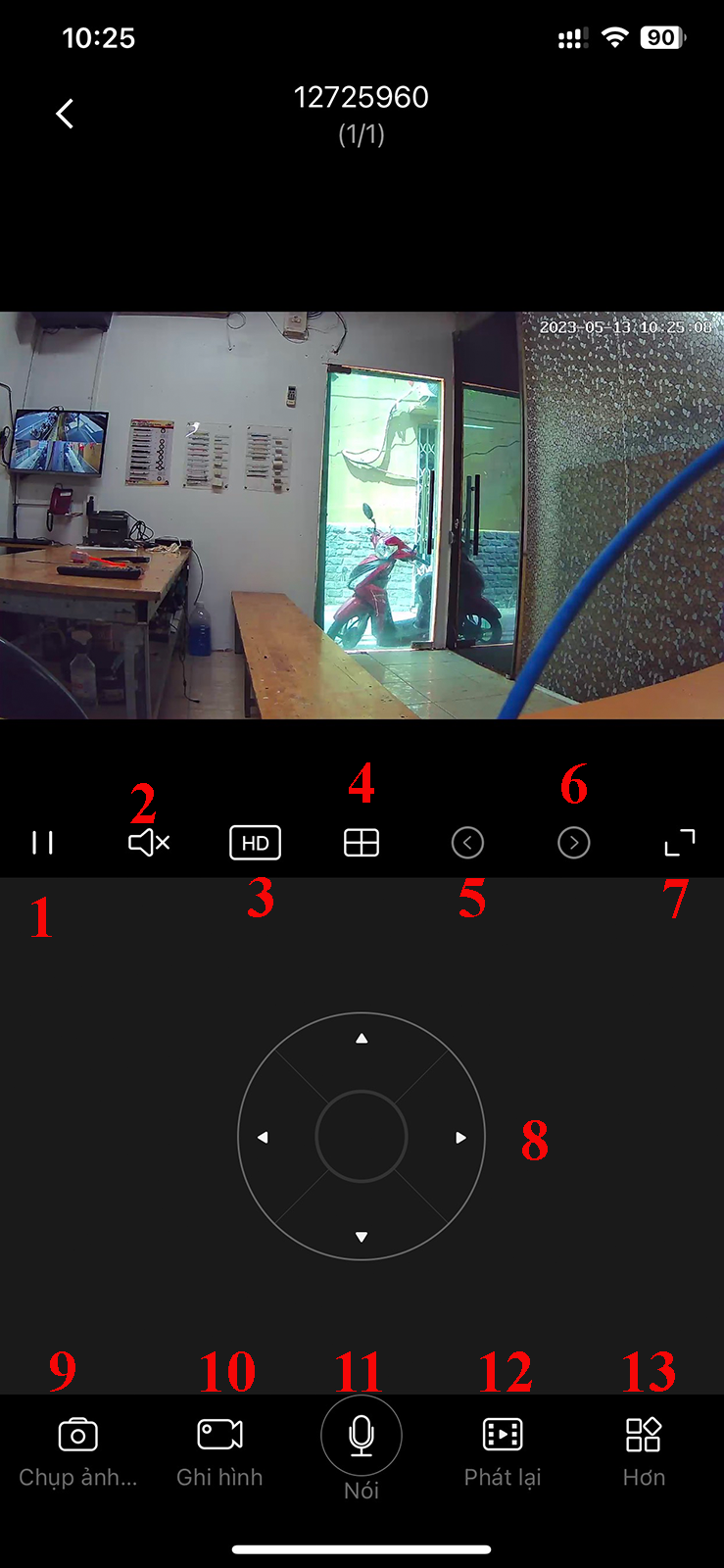This screenshot has height=1568, width=724.
Task: Unmute the camera audio
Action: [x=149, y=843]
